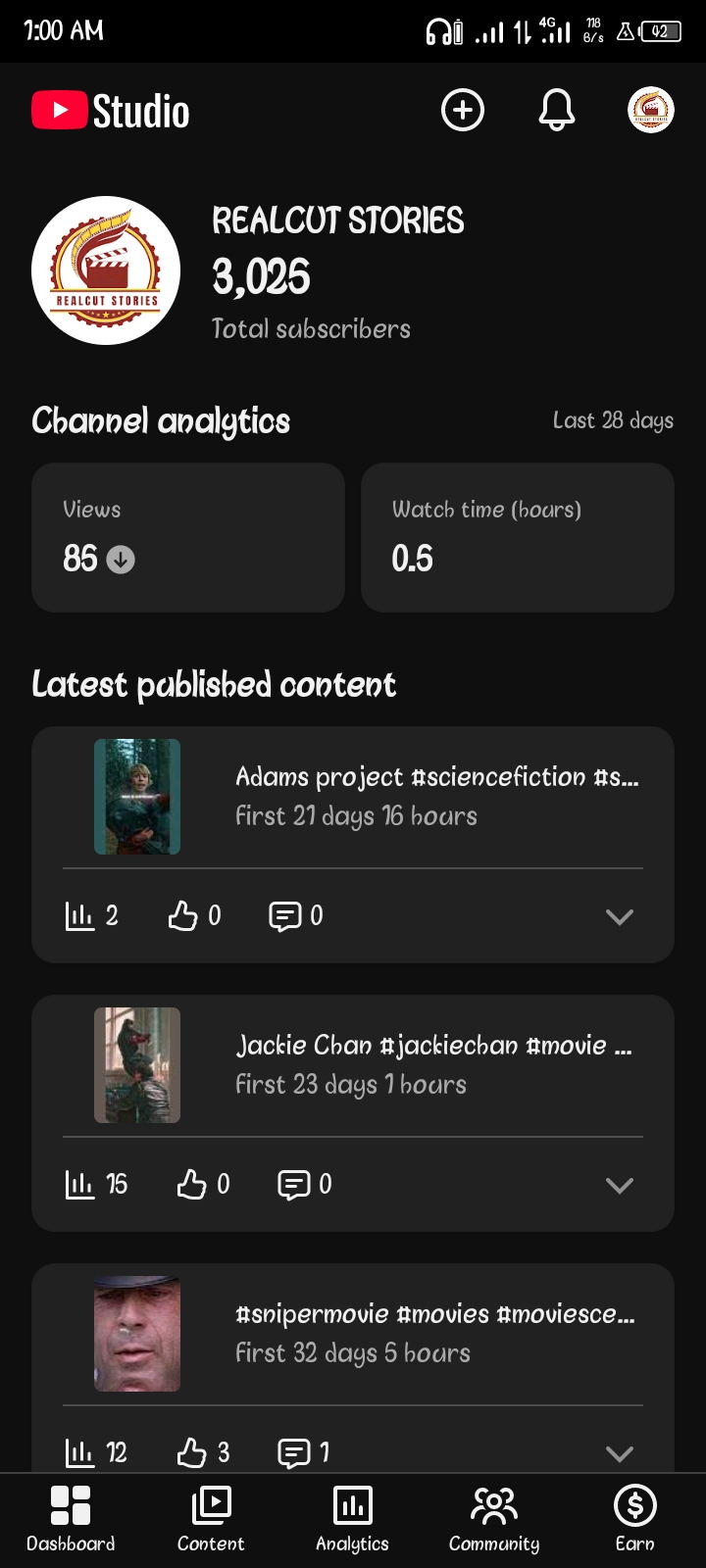Go to the Community tab
Image resolution: width=706 pixels, height=1568 pixels.
point(494,1519)
